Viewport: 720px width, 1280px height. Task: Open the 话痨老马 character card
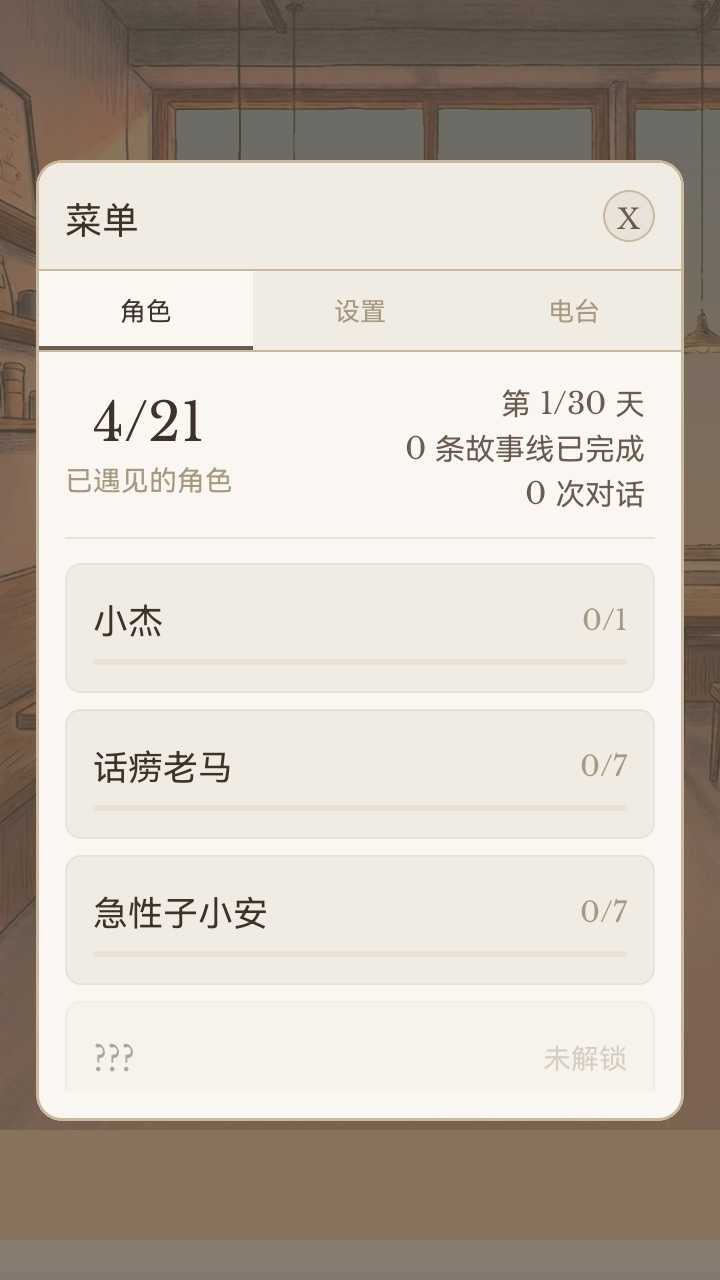click(x=360, y=774)
